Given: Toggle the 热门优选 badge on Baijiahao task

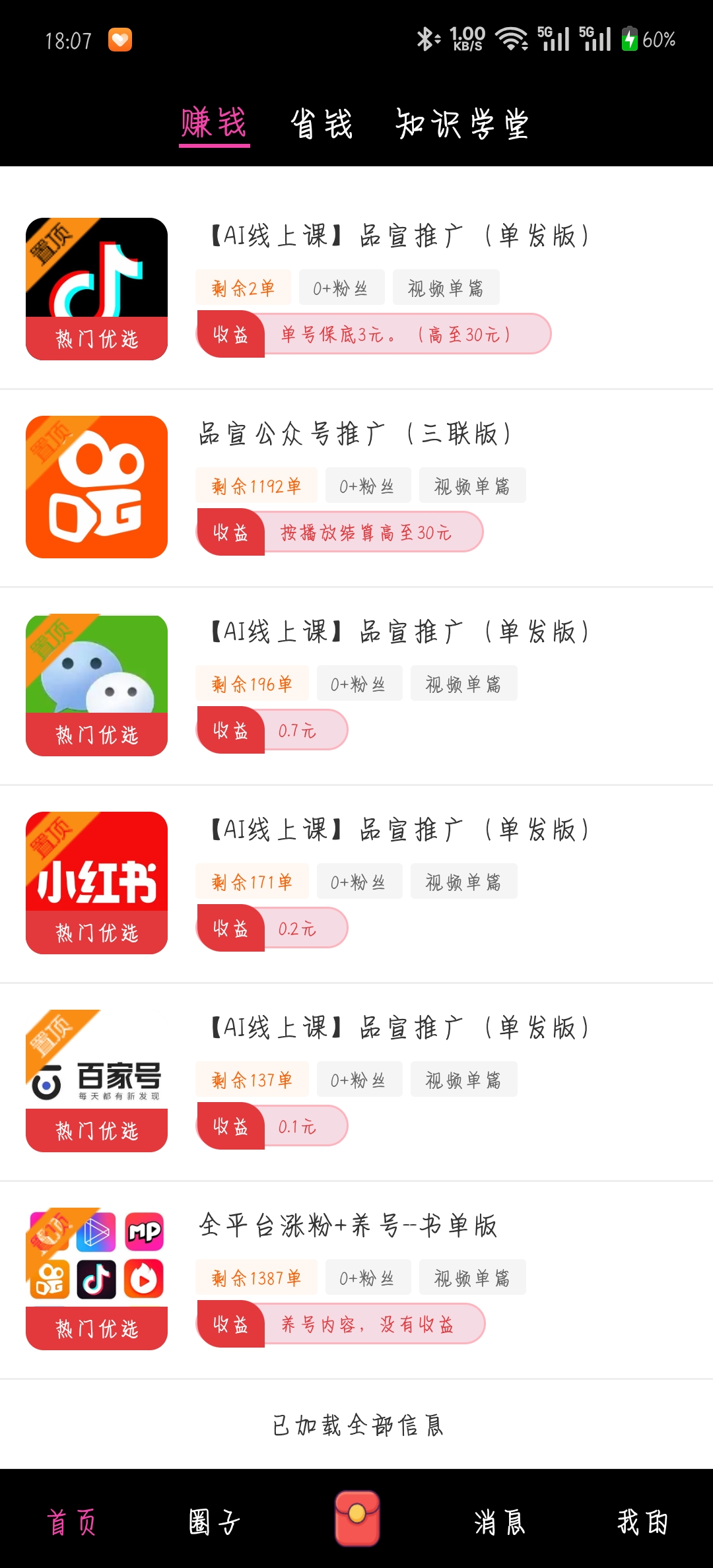Looking at the screenshot, I should (x=96, y=1130).
